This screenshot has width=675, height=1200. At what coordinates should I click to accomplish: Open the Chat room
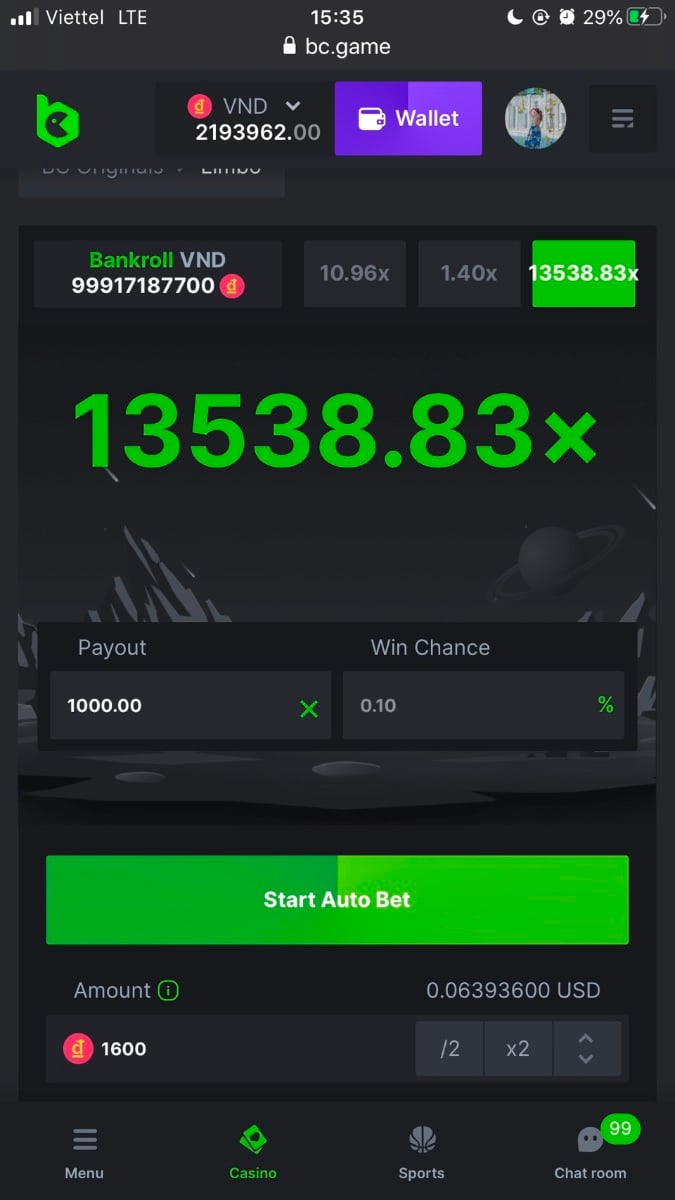(590, 1152)
